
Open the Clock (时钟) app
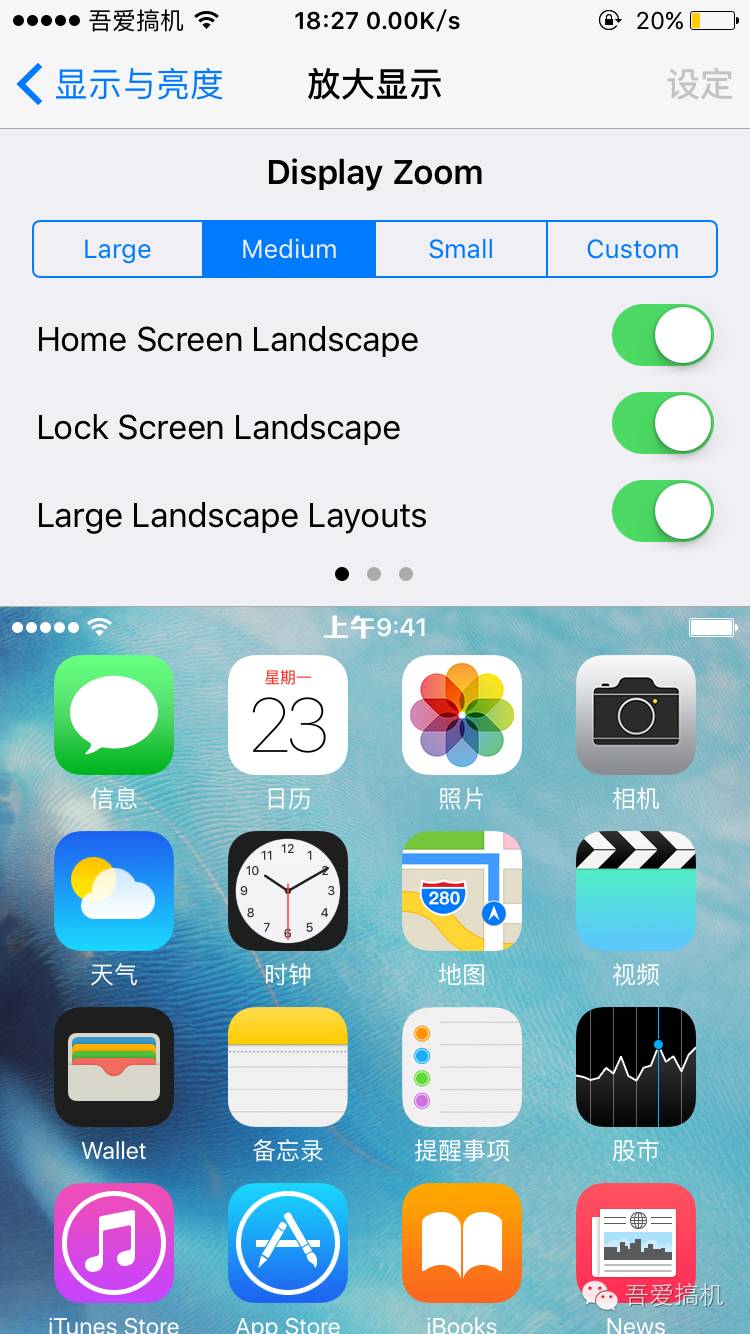pos(287,890)
